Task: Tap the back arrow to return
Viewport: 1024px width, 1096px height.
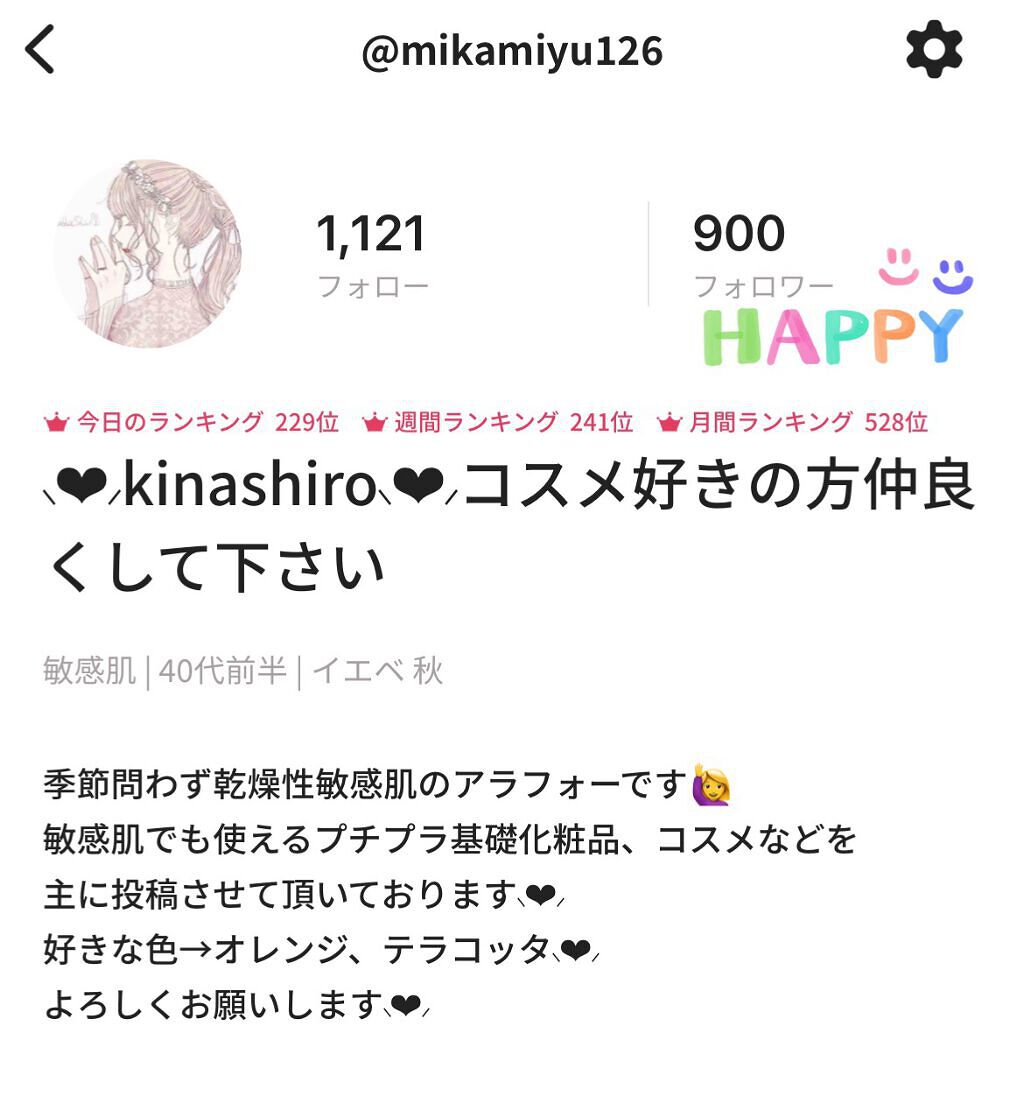Action: point(41,49)
